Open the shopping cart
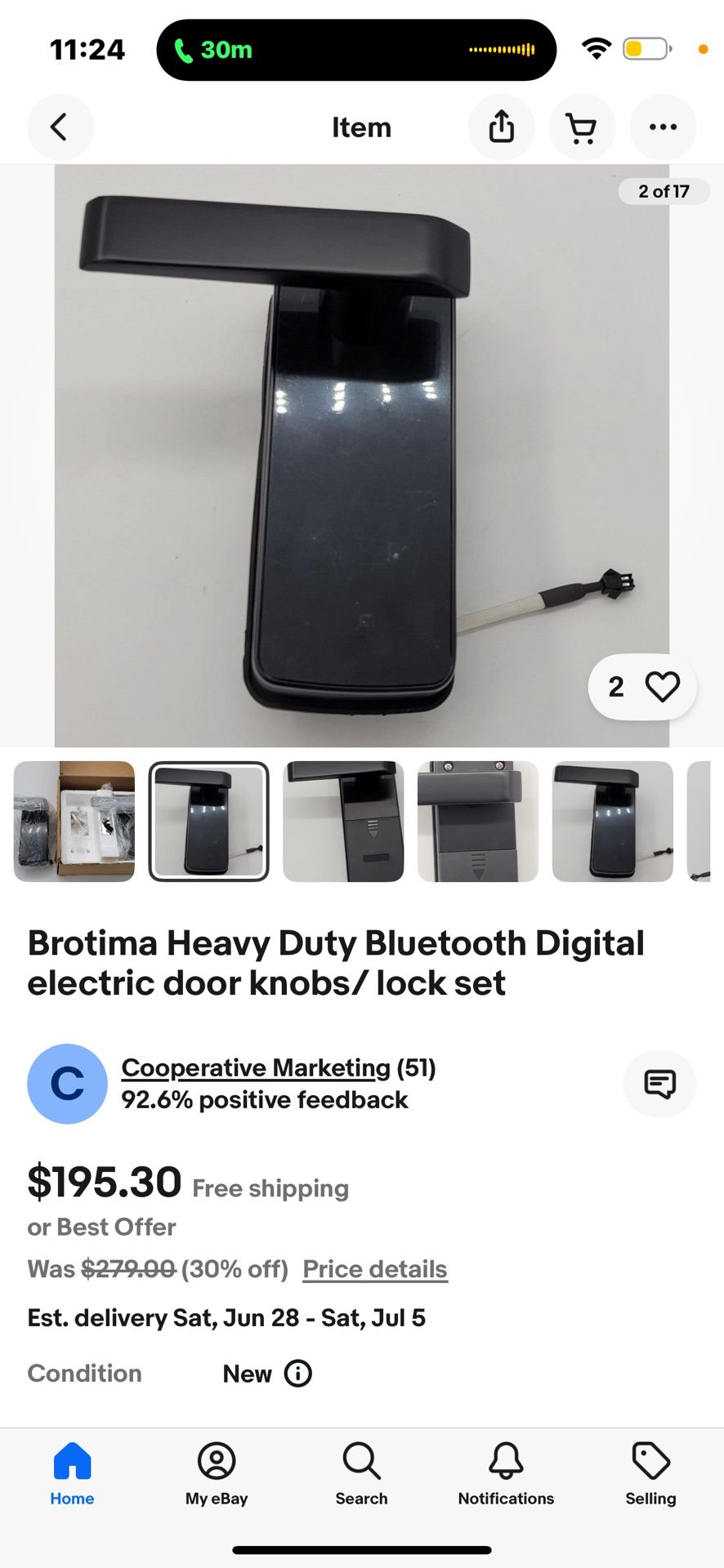Screen dimensions: 724x1568 (581, 127)
